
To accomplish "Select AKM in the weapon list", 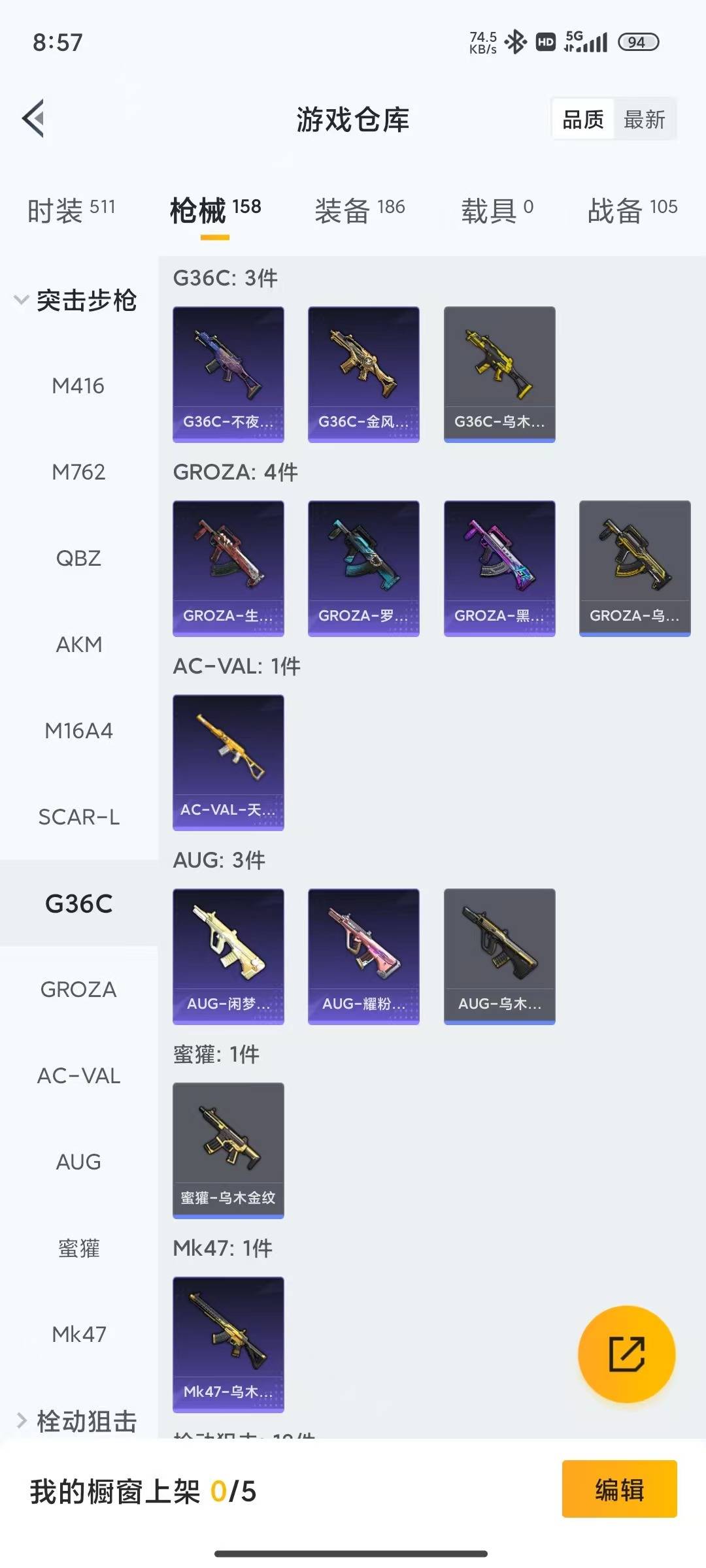I will coord(78,645).
